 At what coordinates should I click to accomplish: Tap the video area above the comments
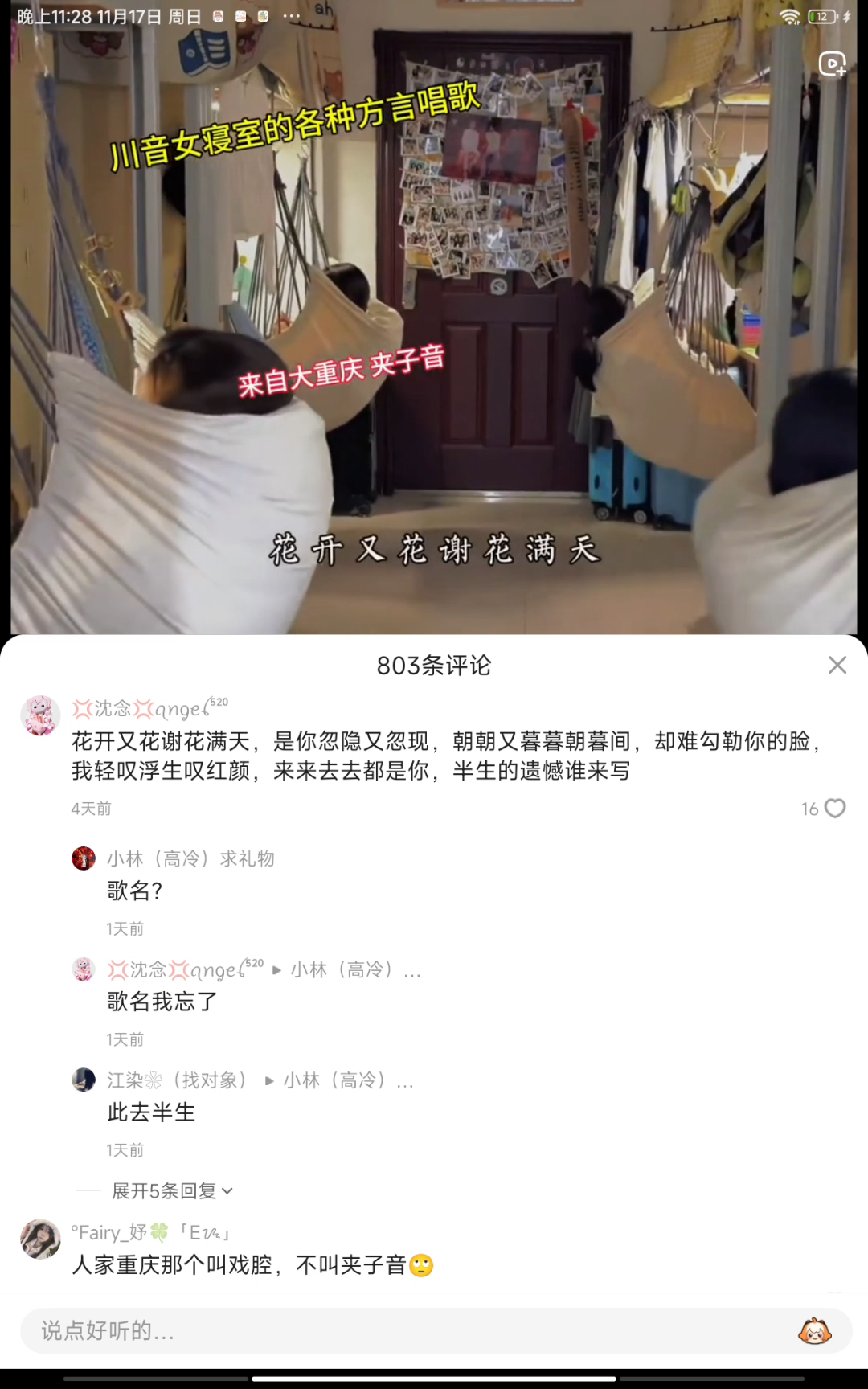tap(434, 322)
